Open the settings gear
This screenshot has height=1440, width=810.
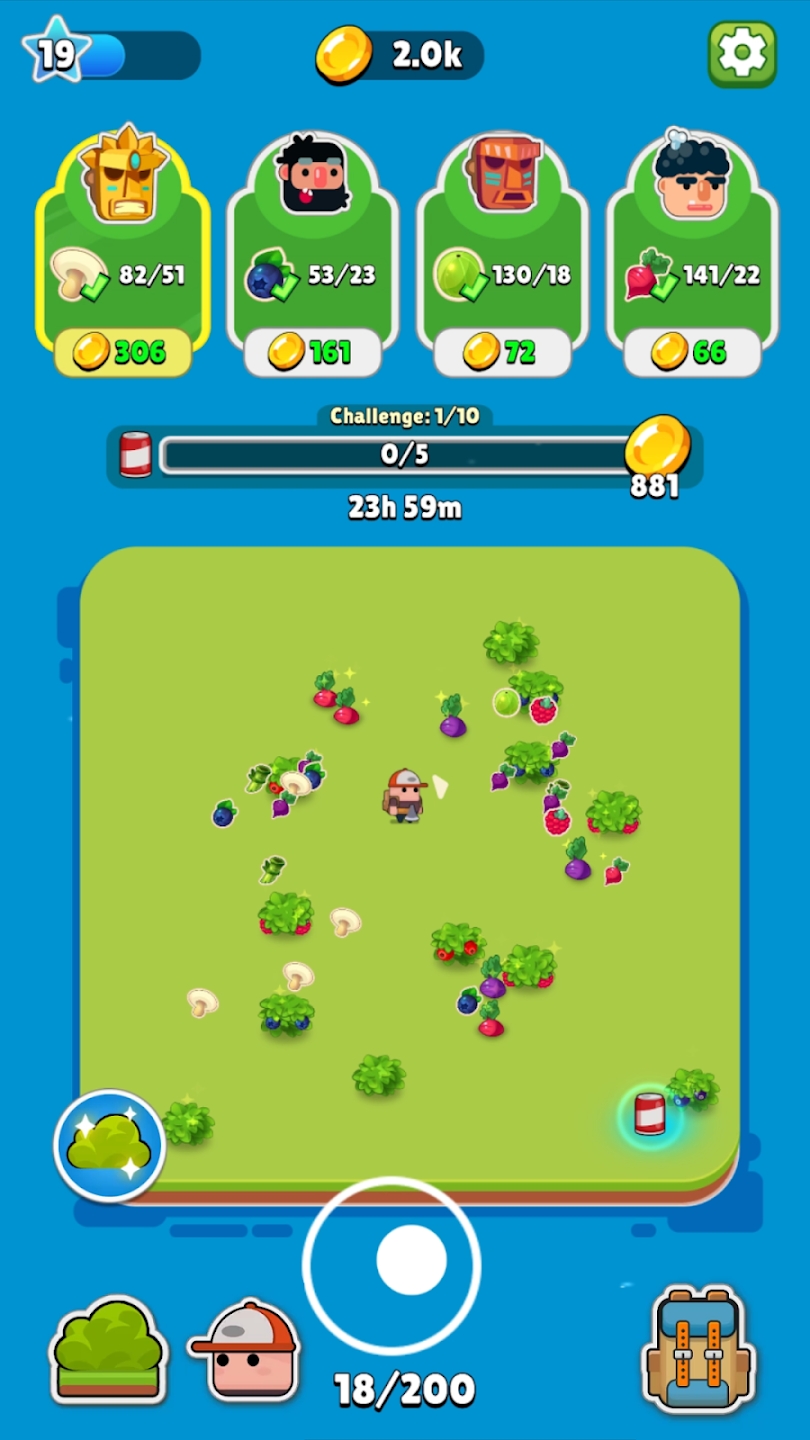(x=742, y=52)
